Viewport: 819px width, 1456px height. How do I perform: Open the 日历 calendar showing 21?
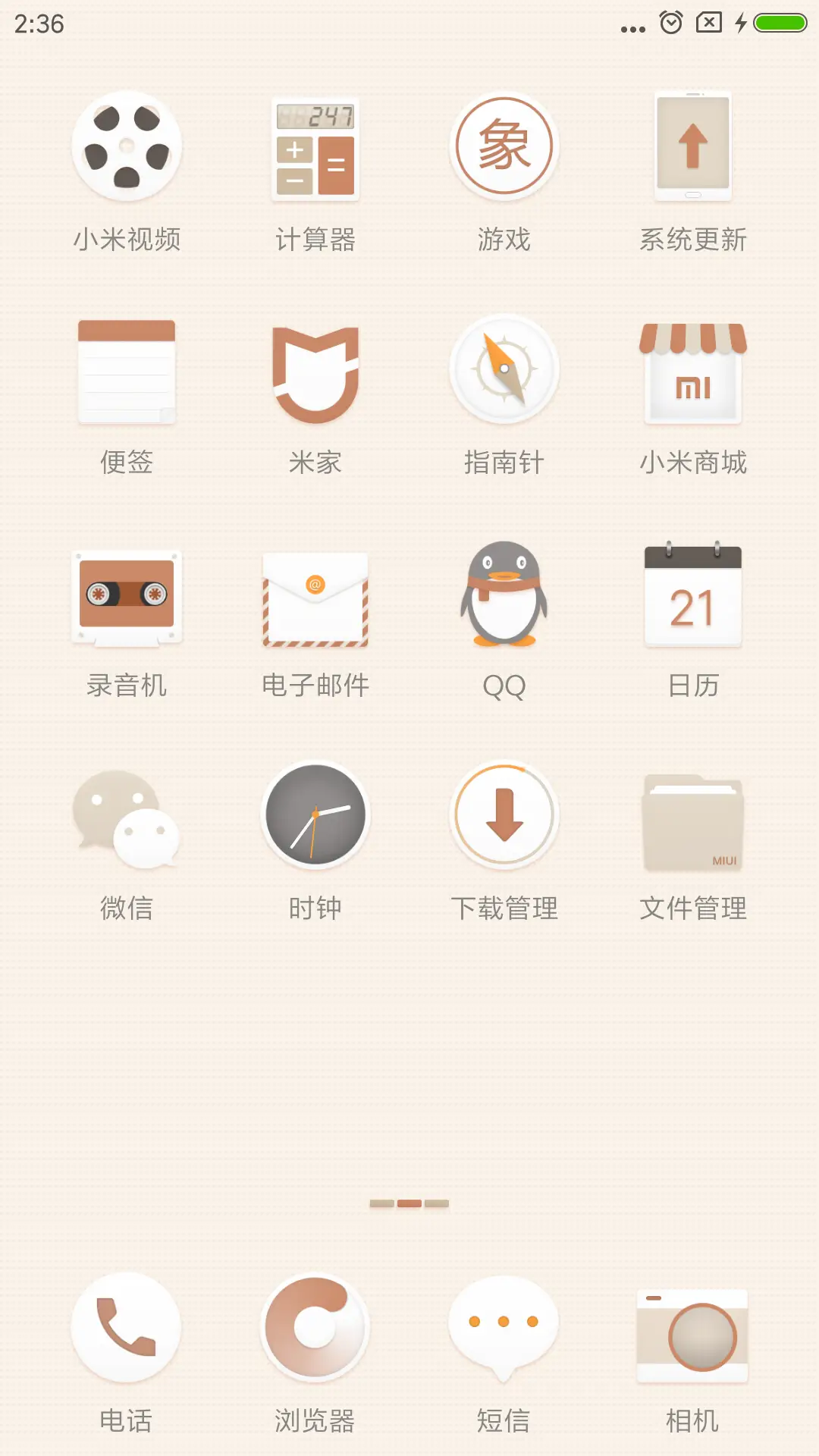[x=692, y=595]
